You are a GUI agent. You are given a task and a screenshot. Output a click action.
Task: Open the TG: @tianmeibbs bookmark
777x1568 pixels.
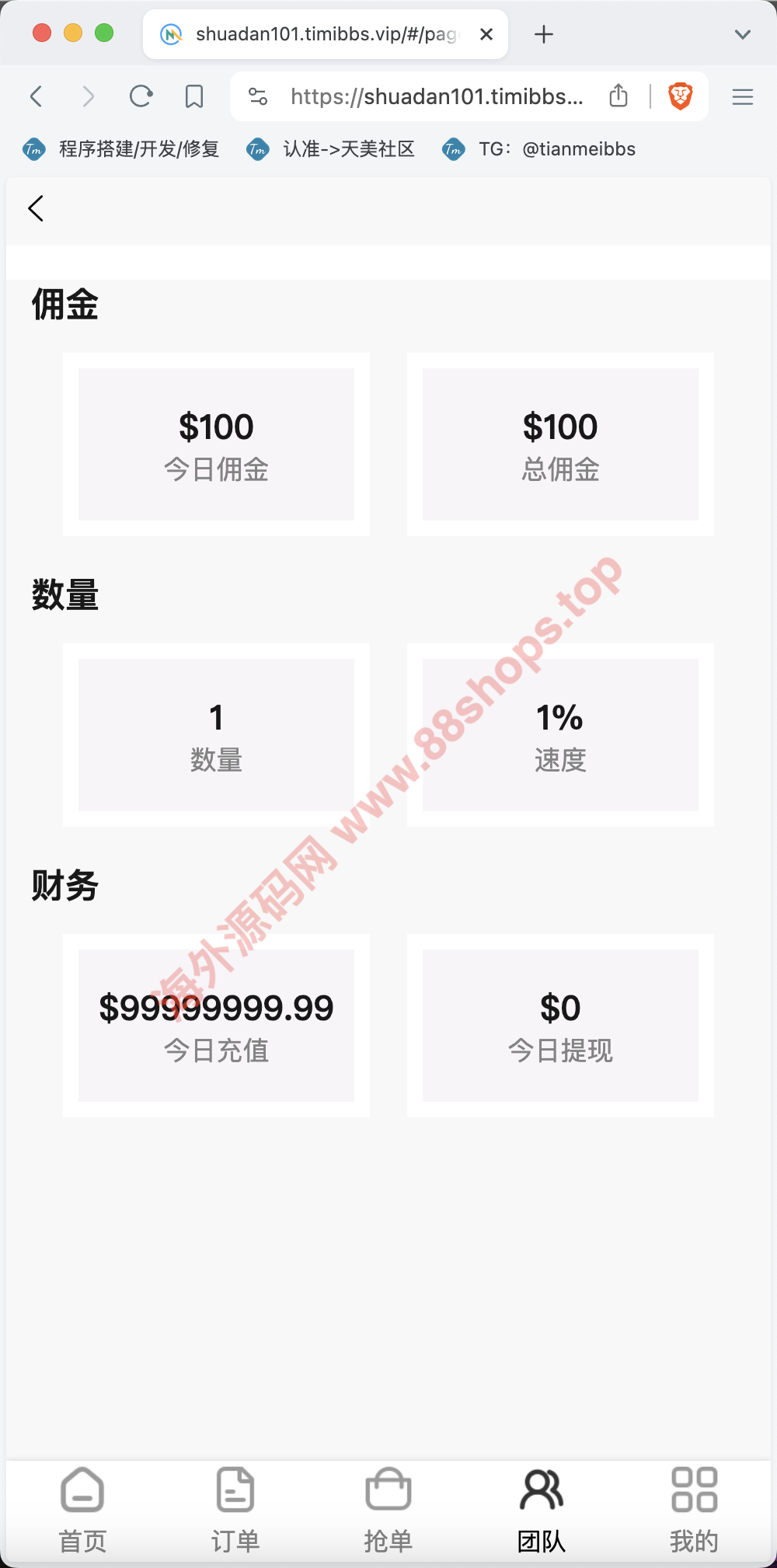click(x=539, y=149)
